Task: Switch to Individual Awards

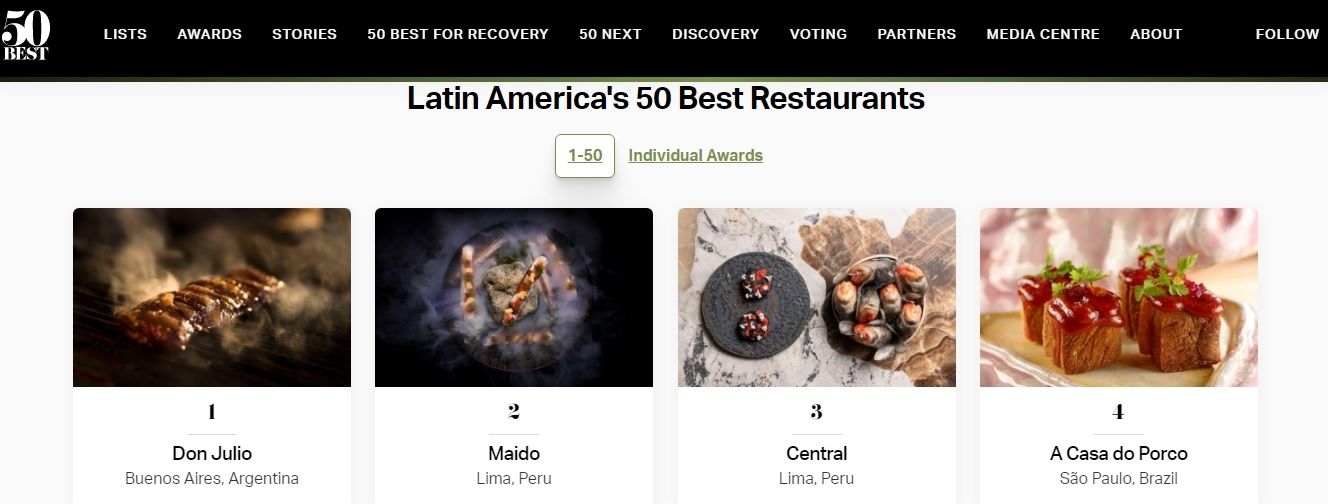Action: pos(695,156)
